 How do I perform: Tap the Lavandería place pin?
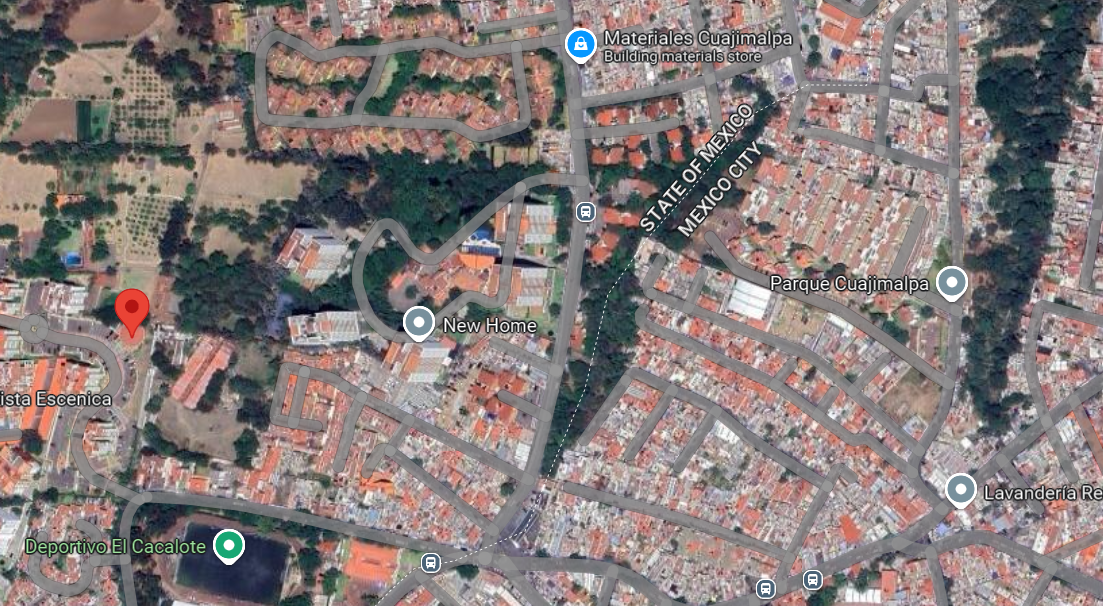pyautogui.click(x=960, y=490)
